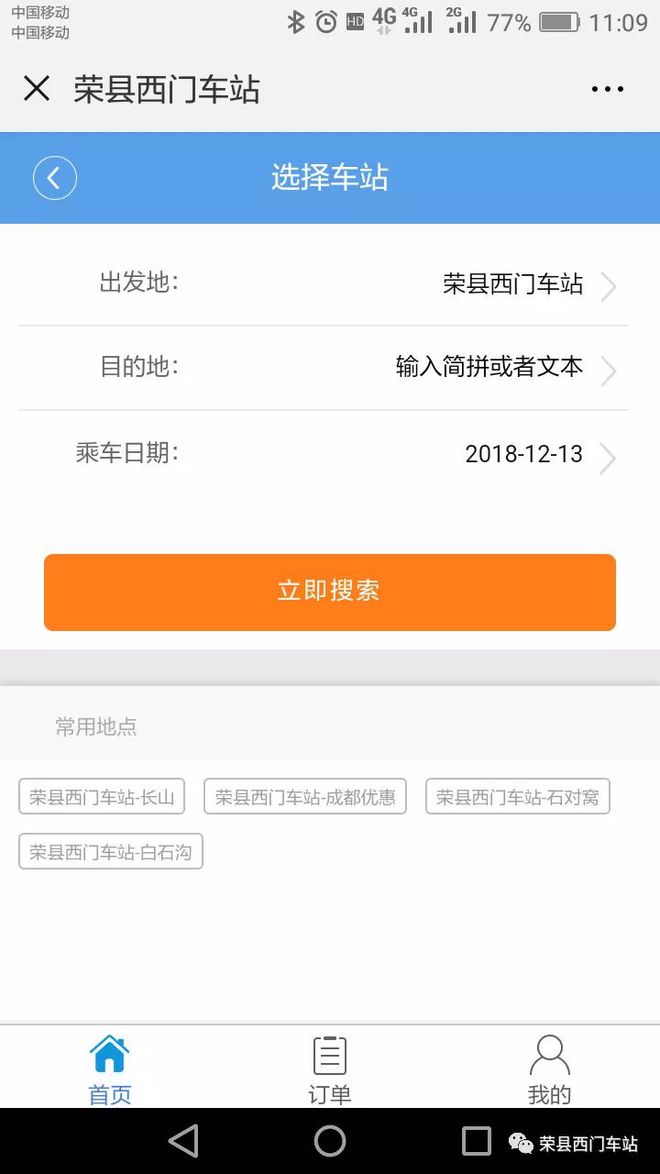This screenshot has width=660, height=1174.
Task: Choose 荣县西门车站-成都优惠 route chip
Action: (305, 797)
